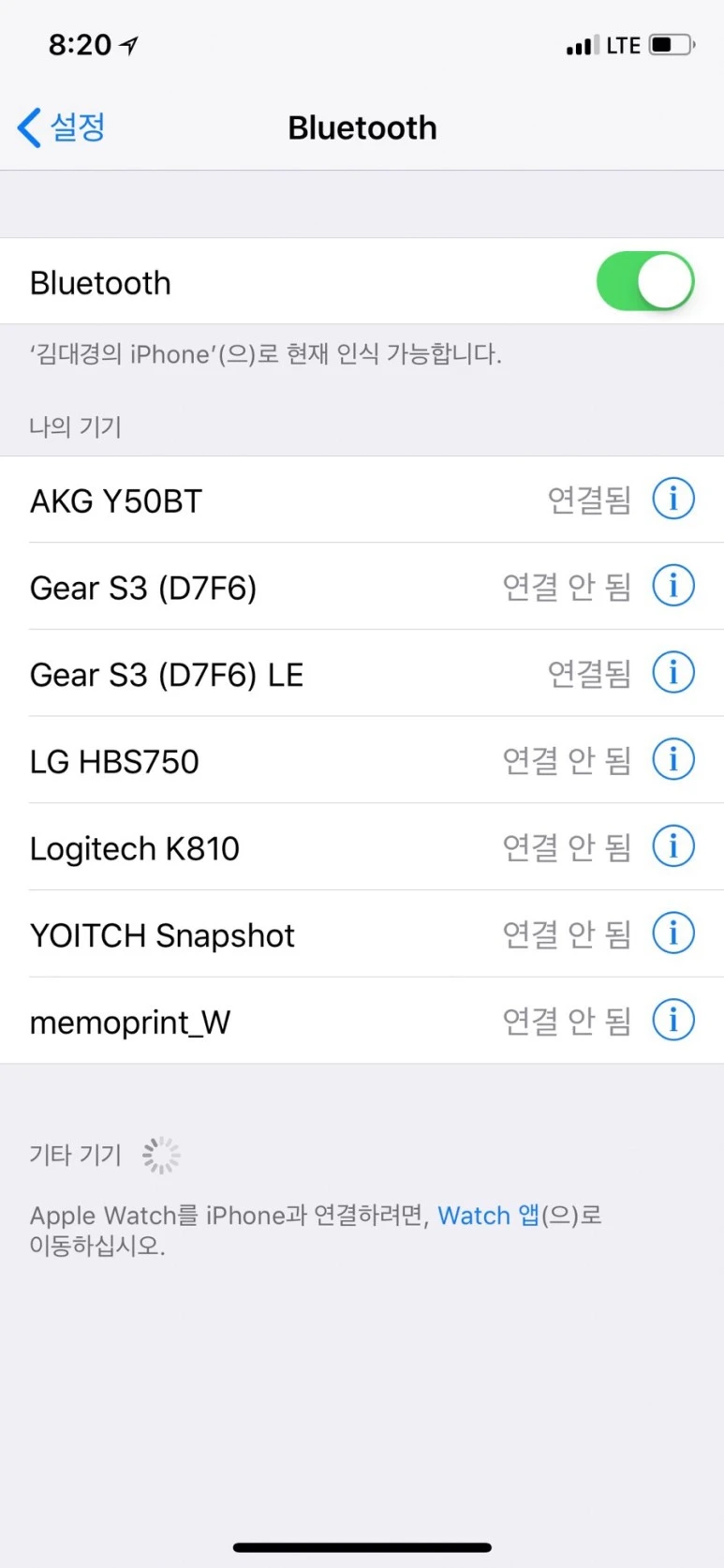Click the battery indicator icon
Image resolution: width=724 pixels, height=1568 pixels.
tap(670, 42)
